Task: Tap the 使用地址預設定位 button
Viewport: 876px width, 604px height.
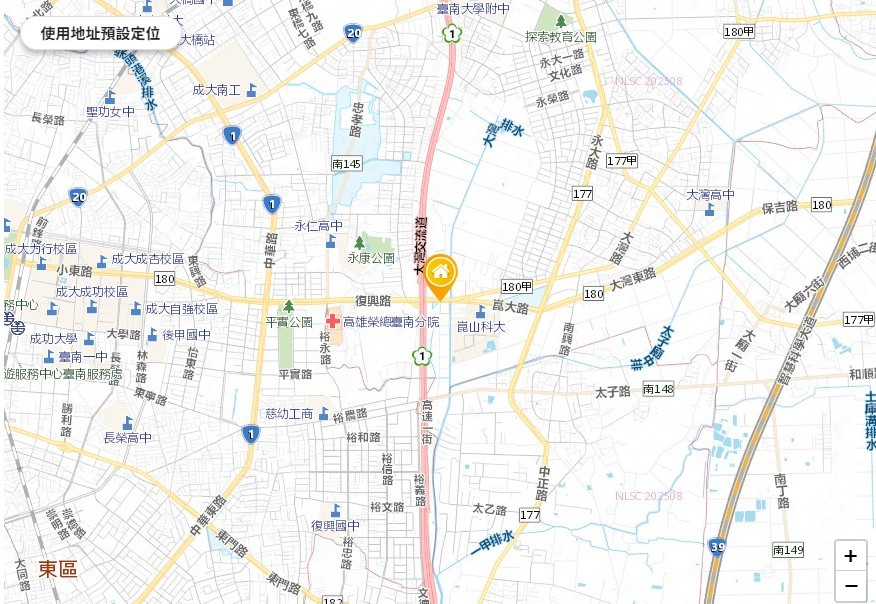Action: tap(101, 33)
